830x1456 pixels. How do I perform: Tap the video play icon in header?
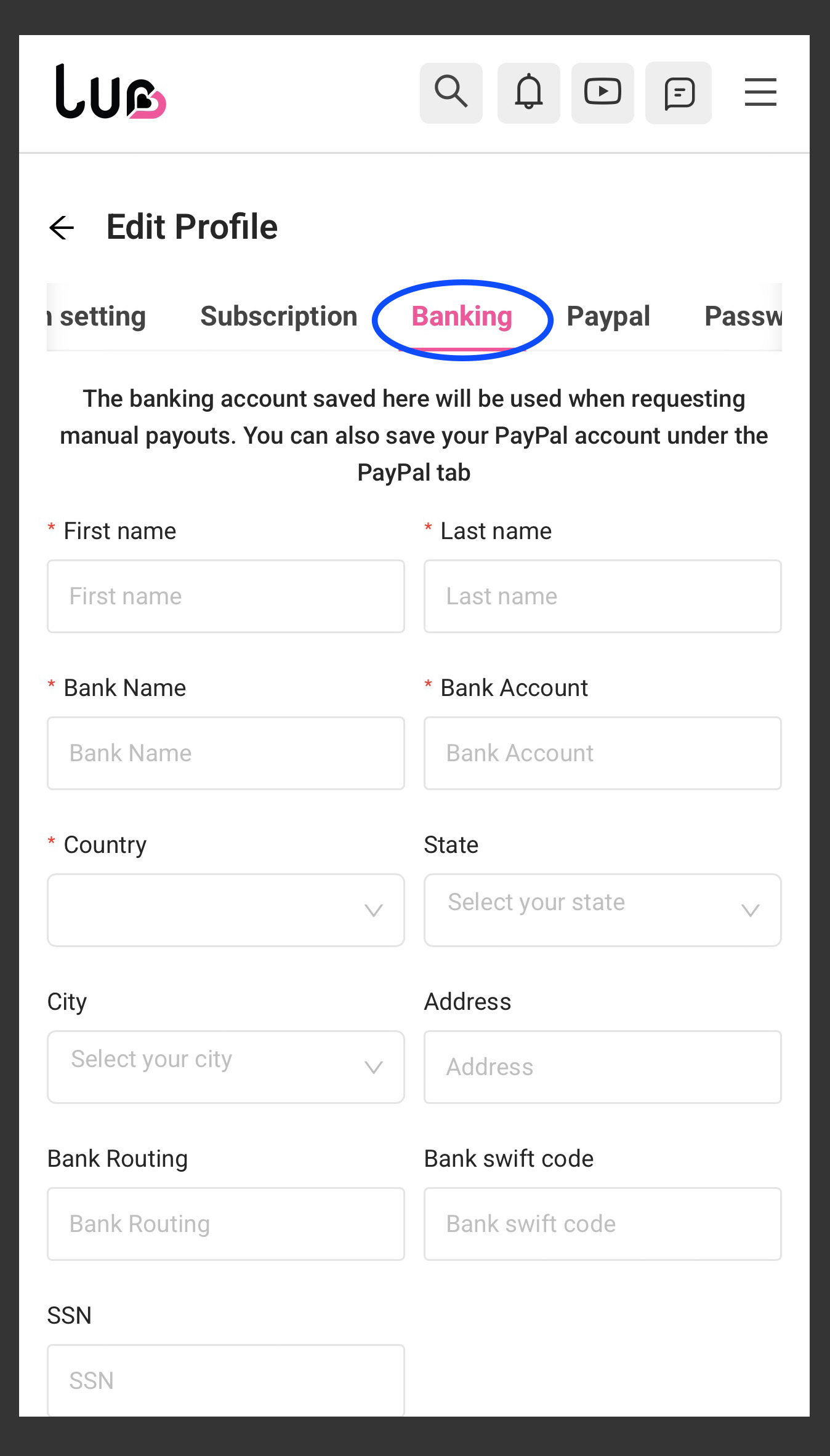602,93
